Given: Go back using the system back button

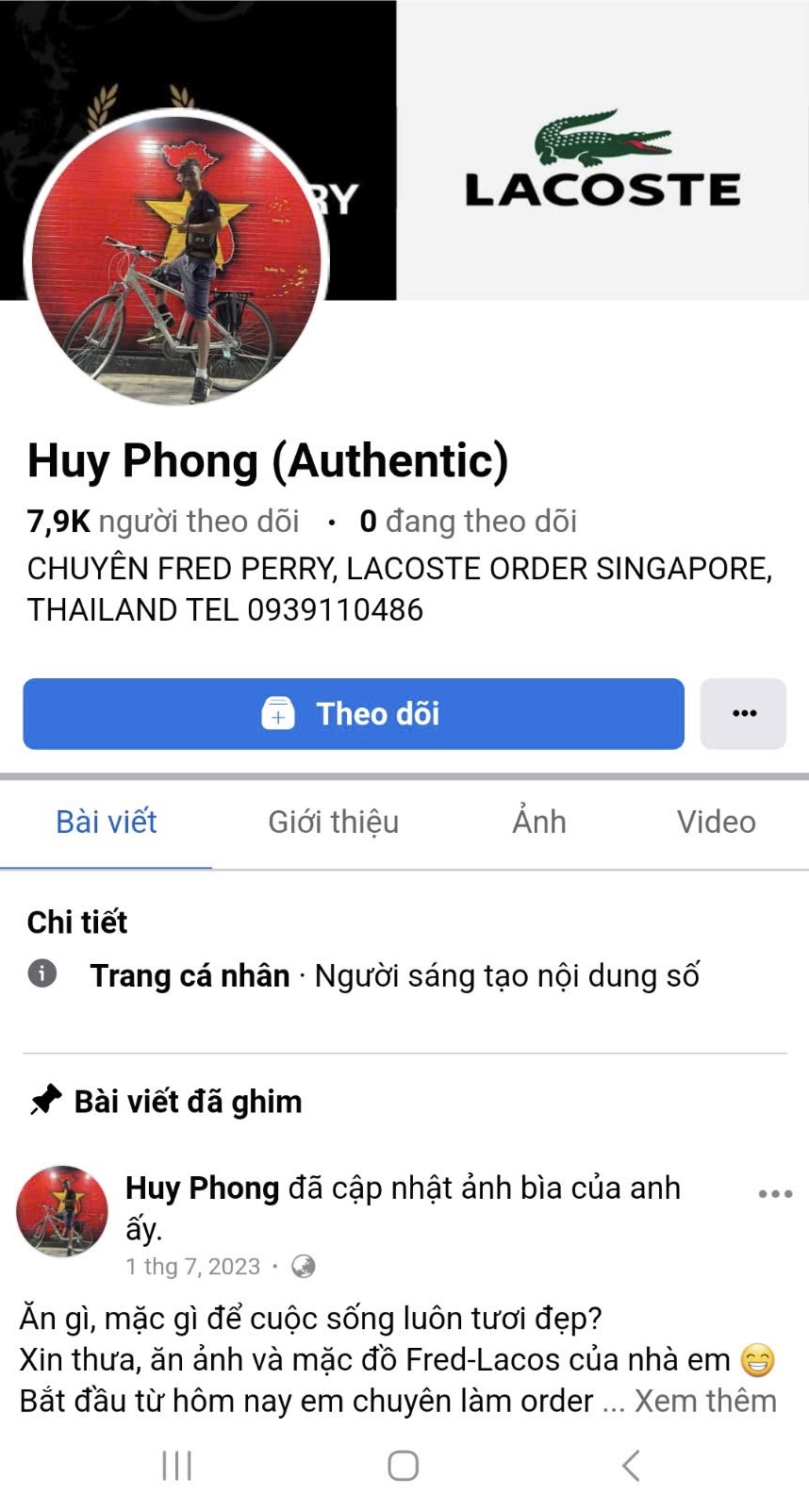Looking at the screenshot, I should click(x=631, y=1465).
